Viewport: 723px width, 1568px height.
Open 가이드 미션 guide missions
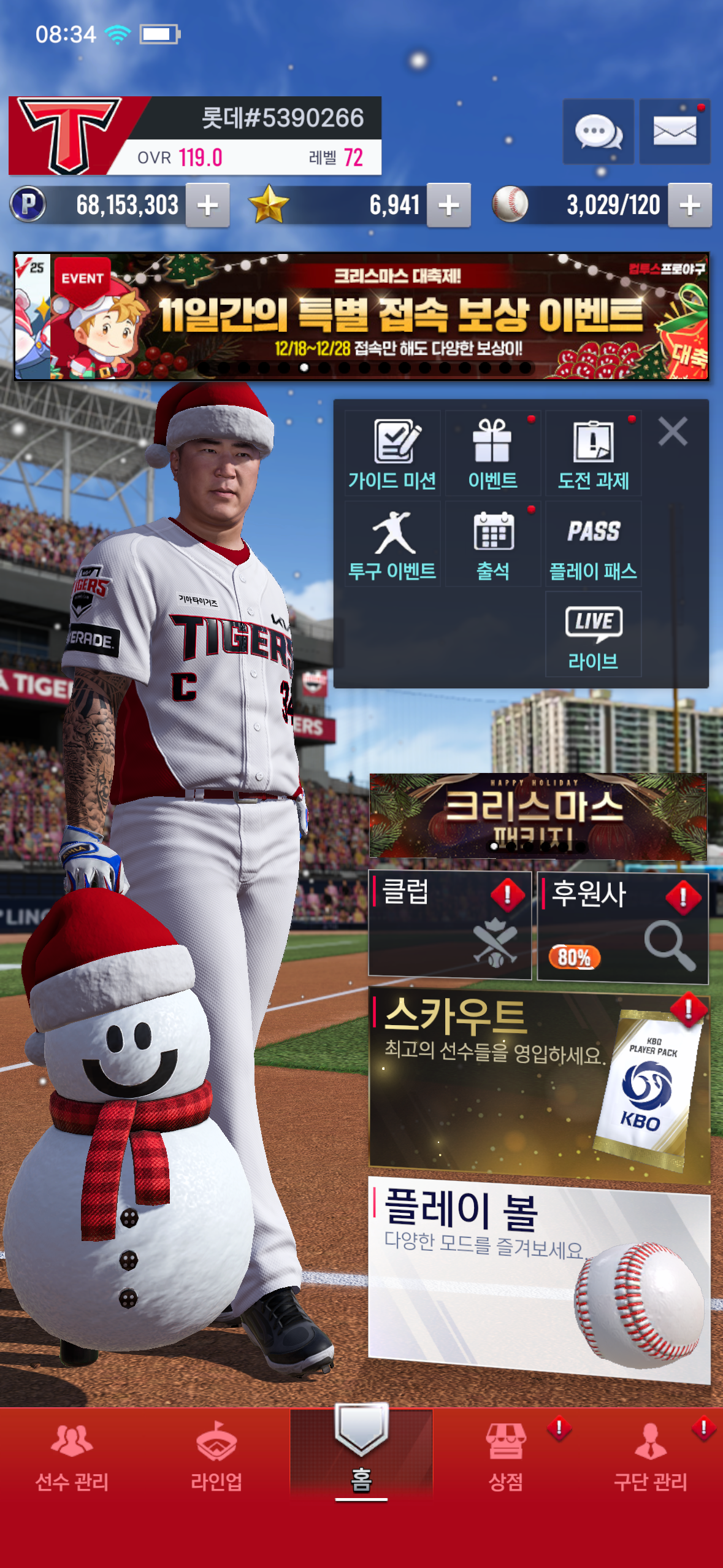pos(392,454)
